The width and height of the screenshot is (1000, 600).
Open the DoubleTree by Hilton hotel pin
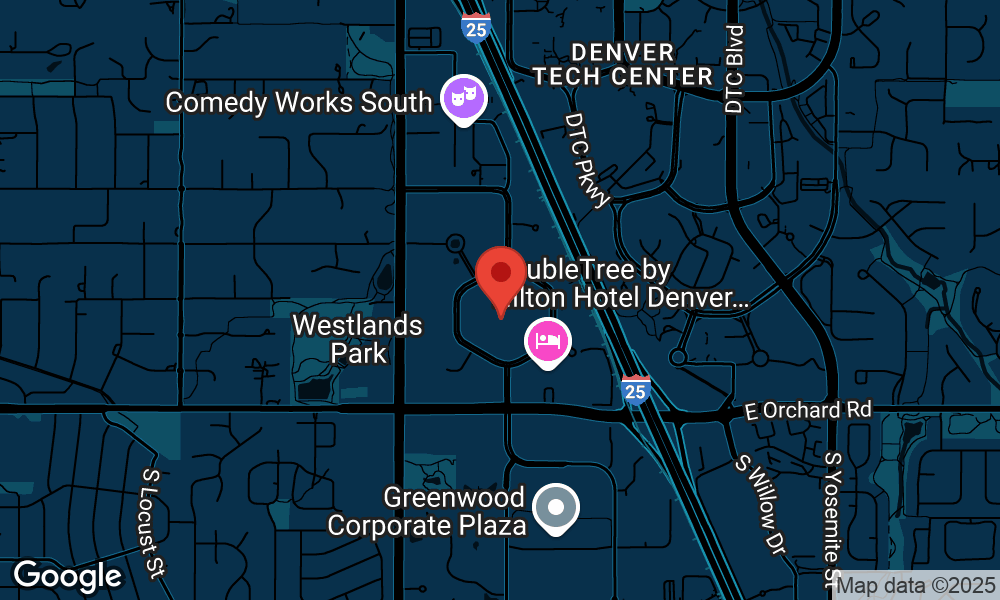pyautogui.click(x=547, y=341)
